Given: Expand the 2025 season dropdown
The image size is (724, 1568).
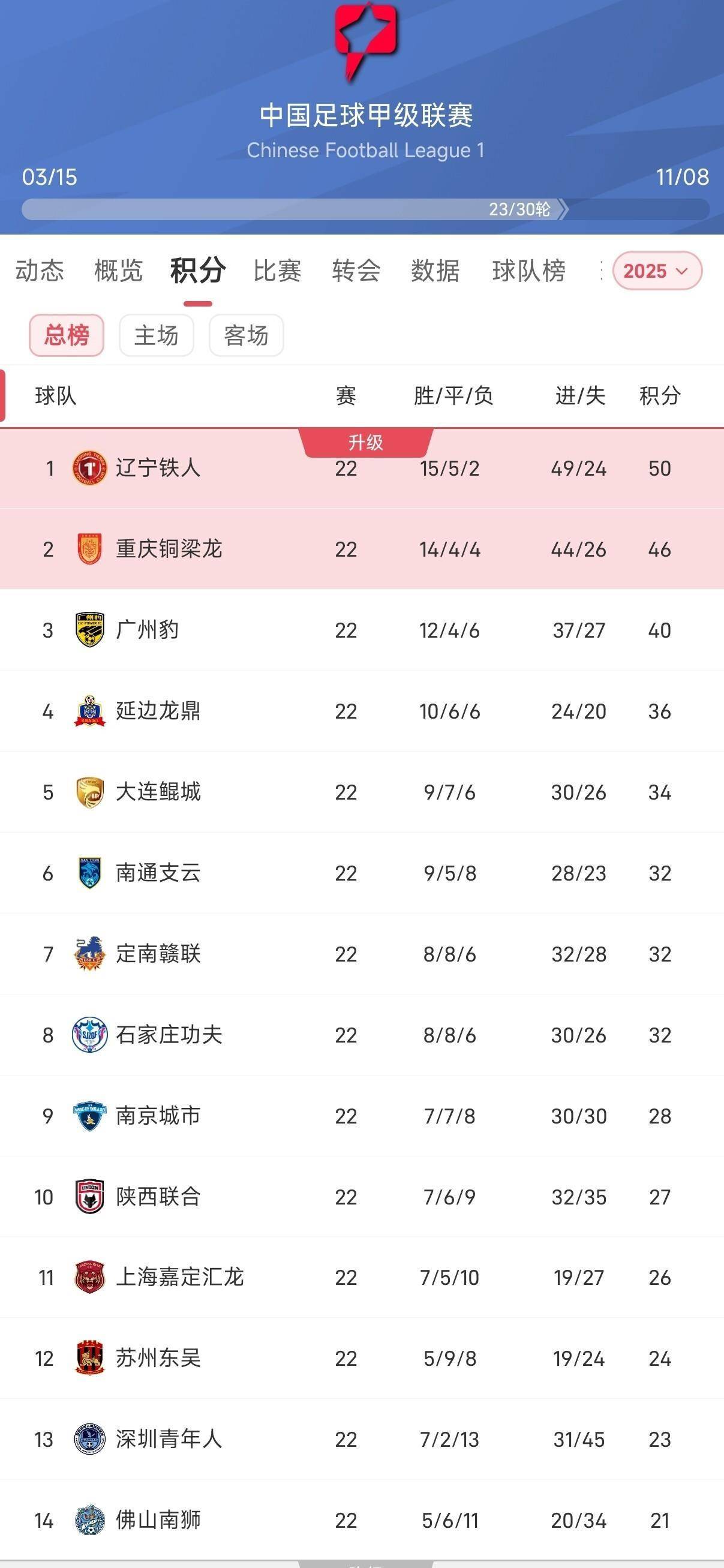Looking at the screenshot, I should (x=656, y=271).
